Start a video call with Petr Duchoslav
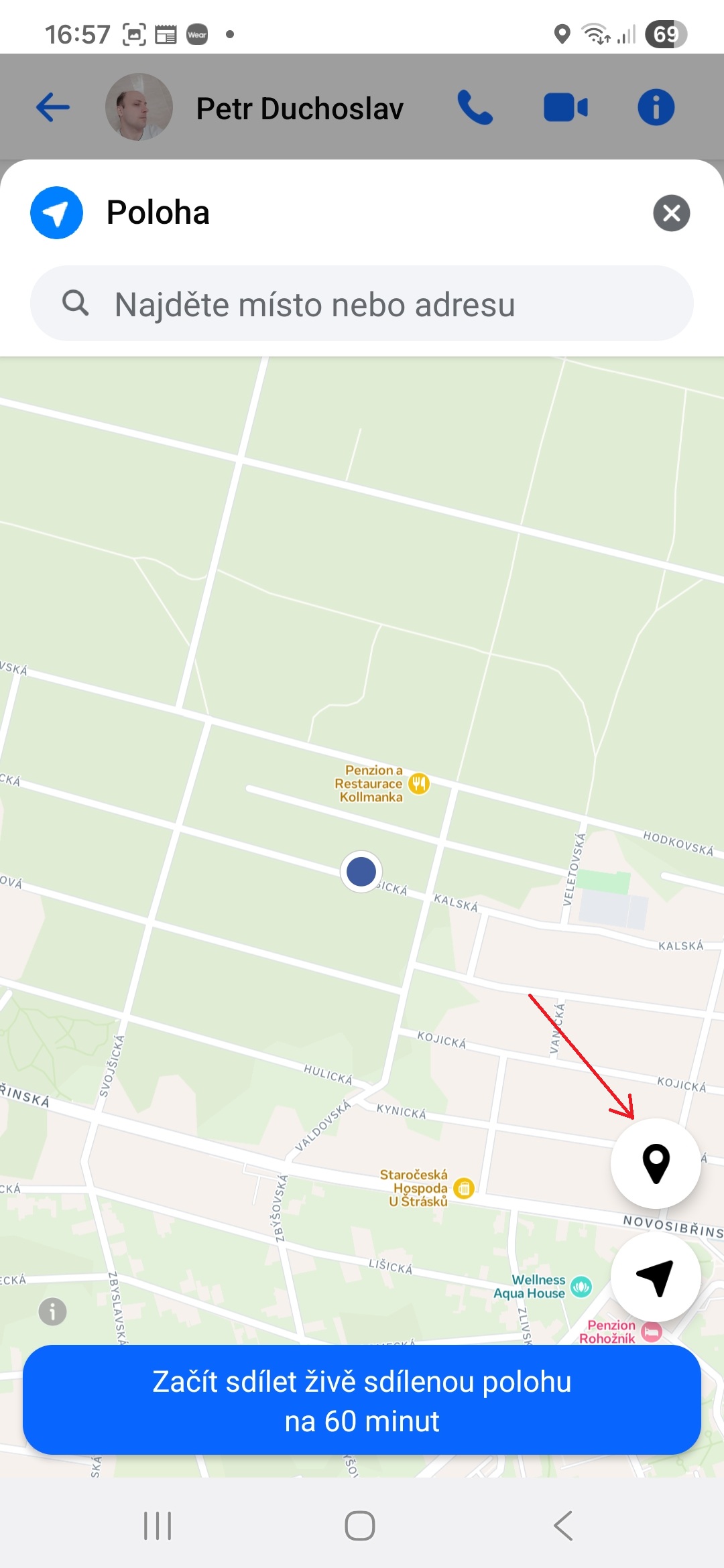The height and width of the screenshot is (1568, 724). click(565, 107)
